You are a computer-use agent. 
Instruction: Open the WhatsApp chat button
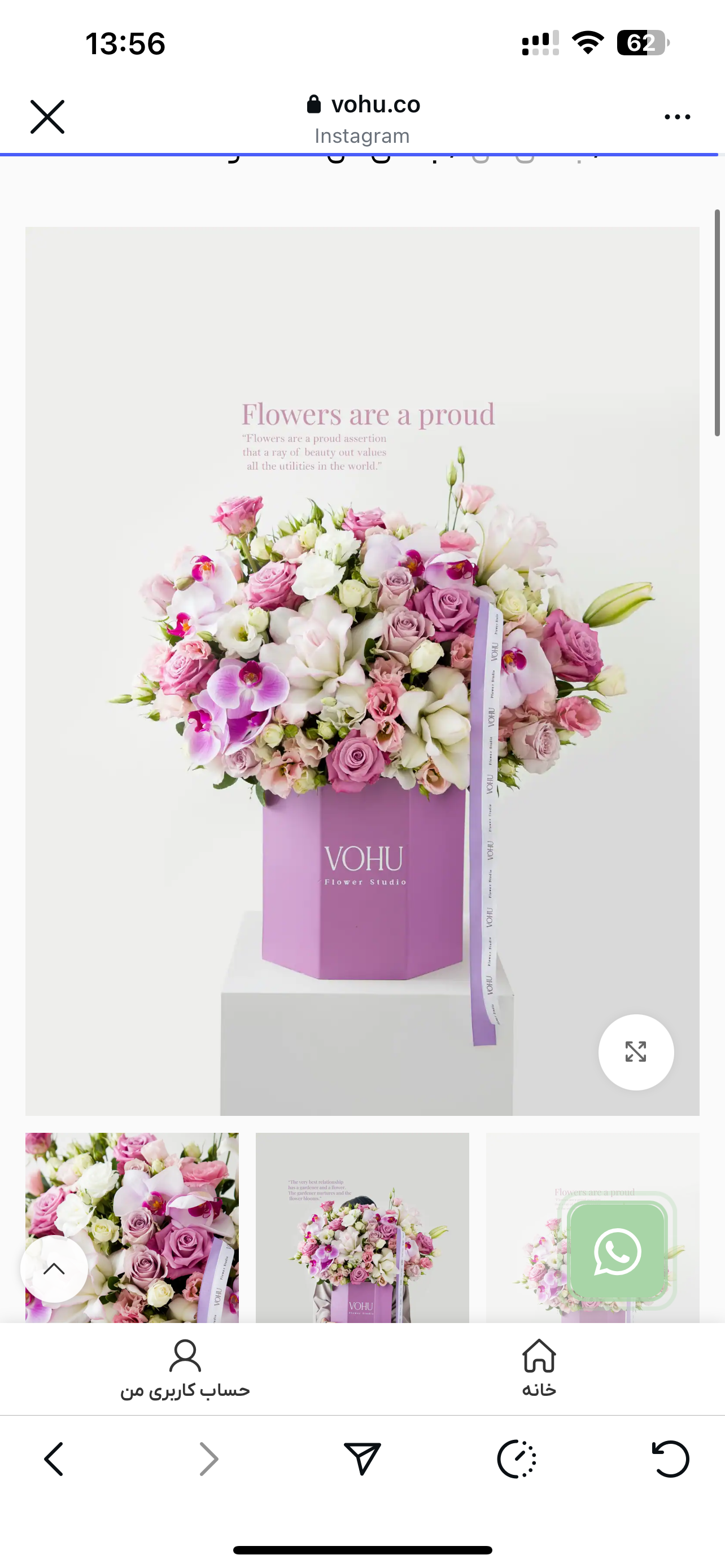coord(617,1251)
